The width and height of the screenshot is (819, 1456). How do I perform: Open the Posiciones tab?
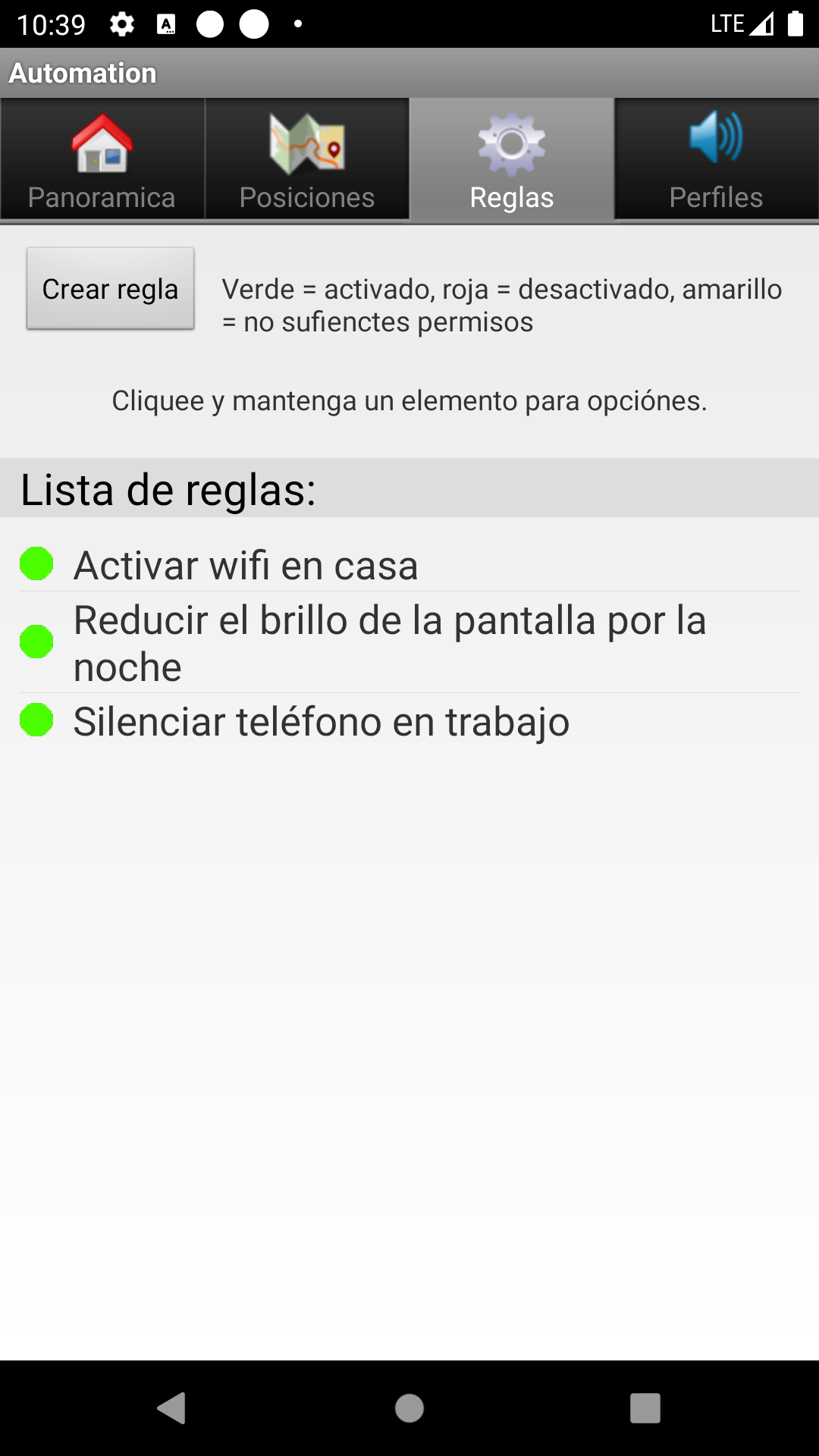307,160
